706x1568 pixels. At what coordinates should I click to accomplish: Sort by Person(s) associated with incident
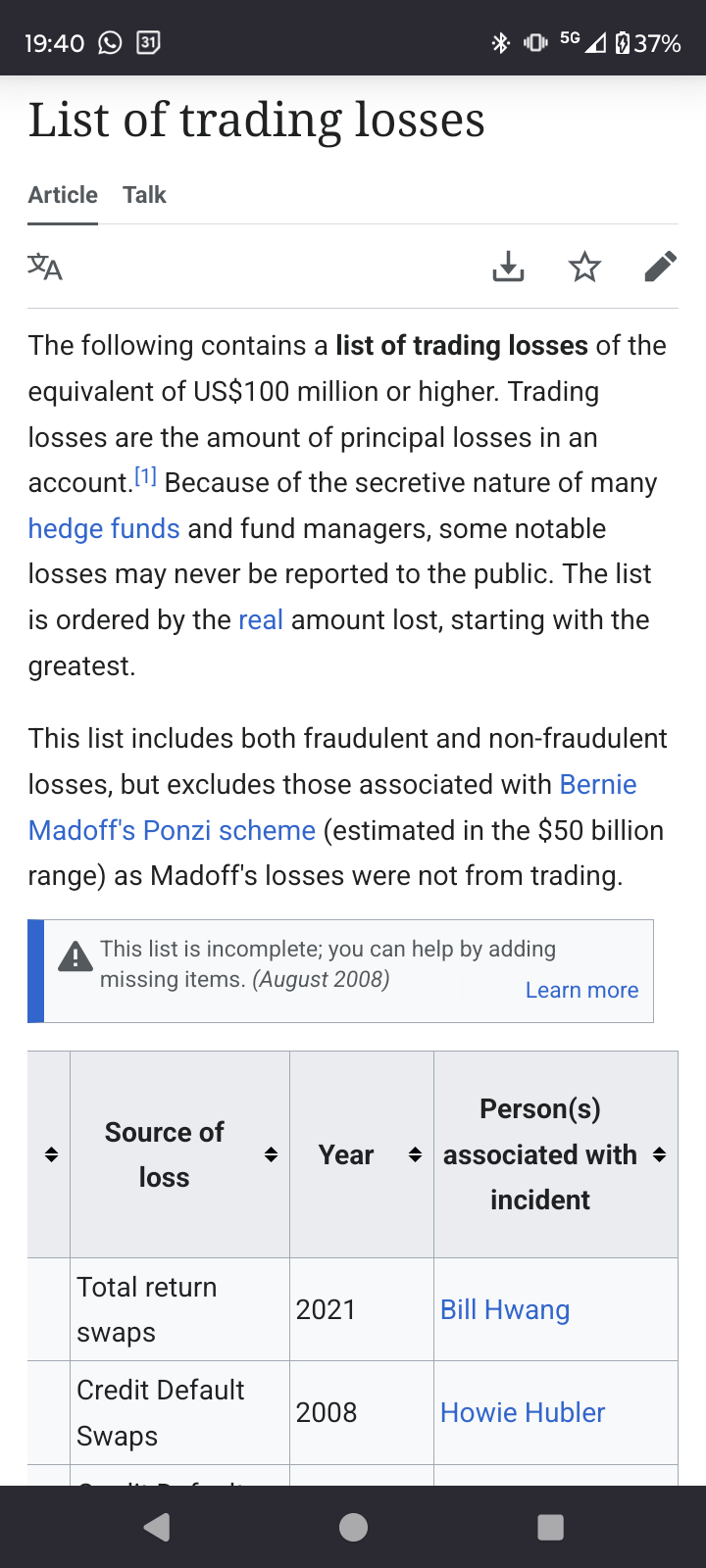point(659,1154)
